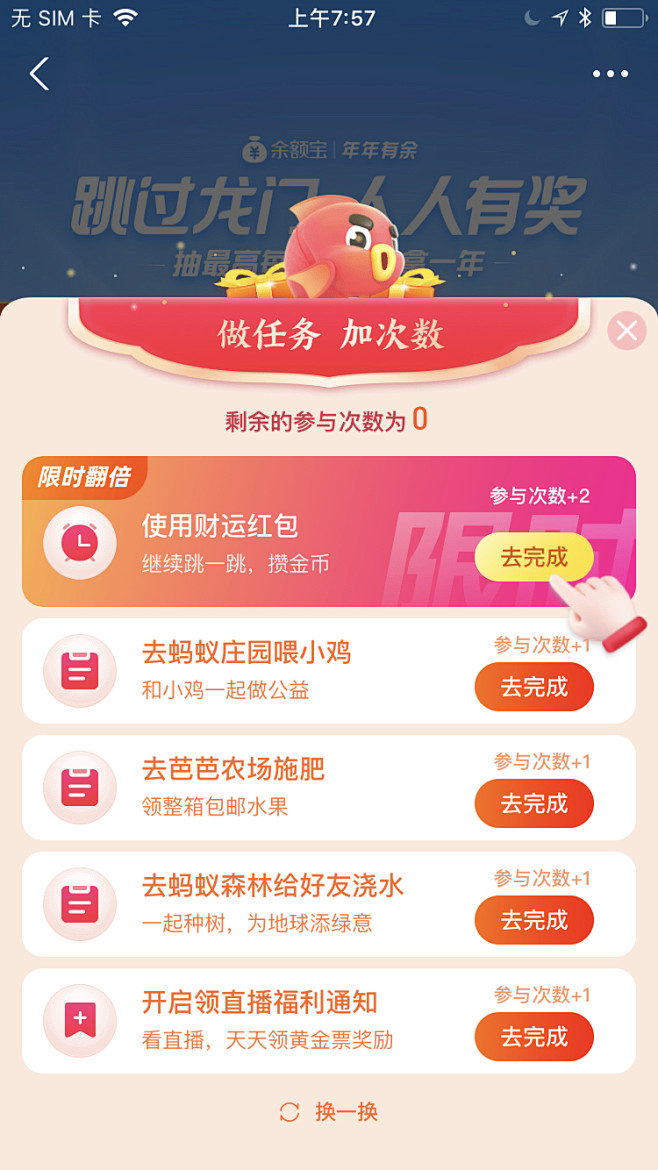Tap 去完成 for 使用财运红包
Image resolution: width=658 pixels, height=1170 pixels.
click(533, 558)
